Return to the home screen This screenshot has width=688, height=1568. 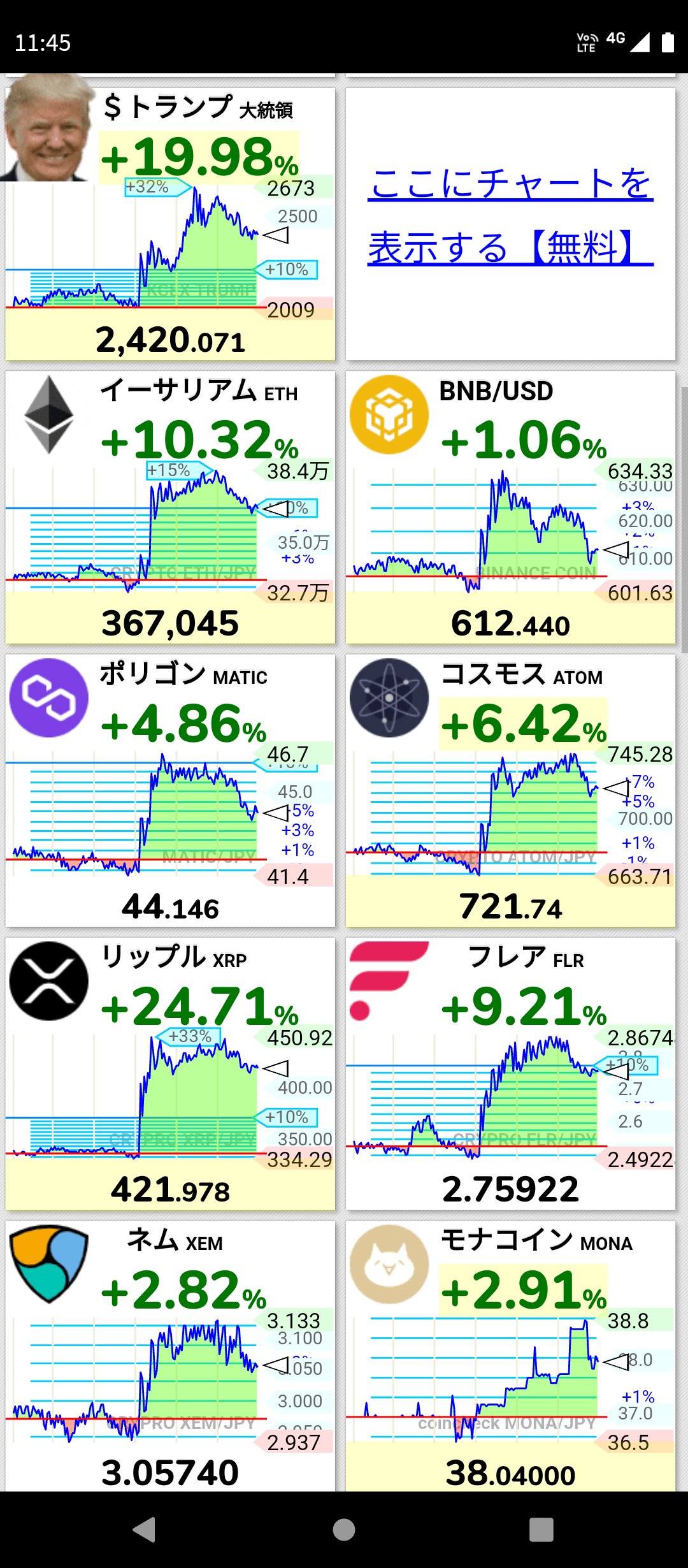[344, 1529]
